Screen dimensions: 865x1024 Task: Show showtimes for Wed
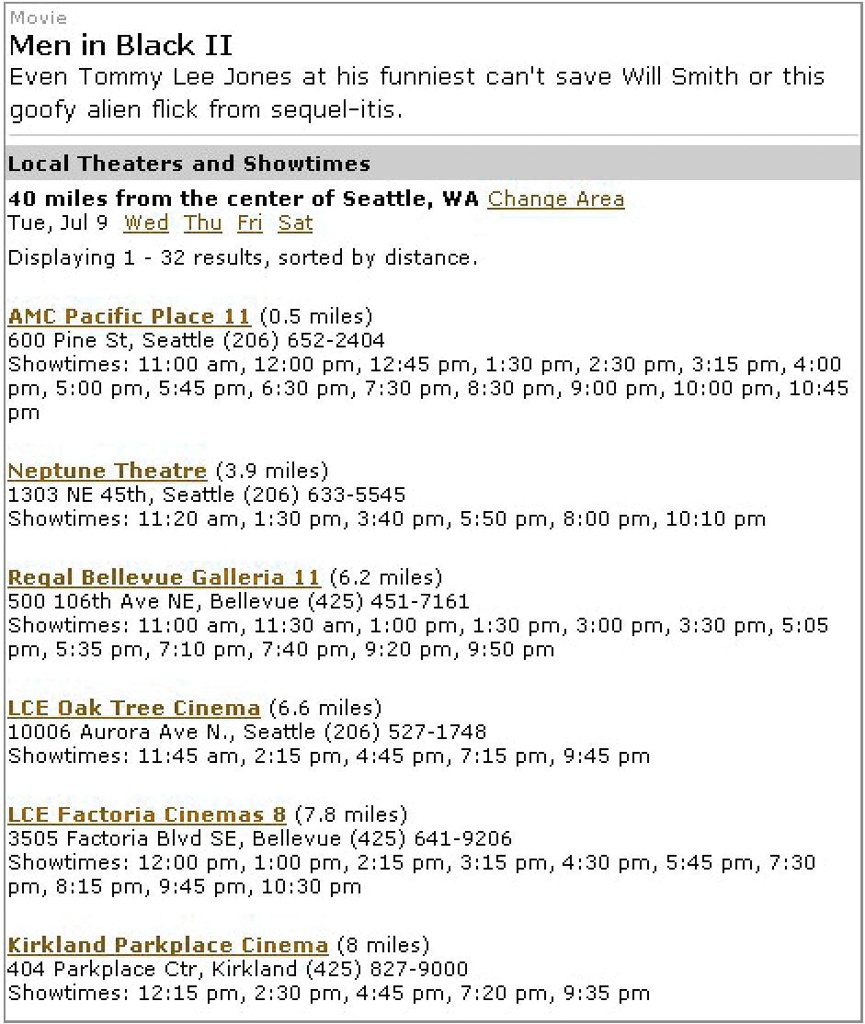(x=146, y=224)
